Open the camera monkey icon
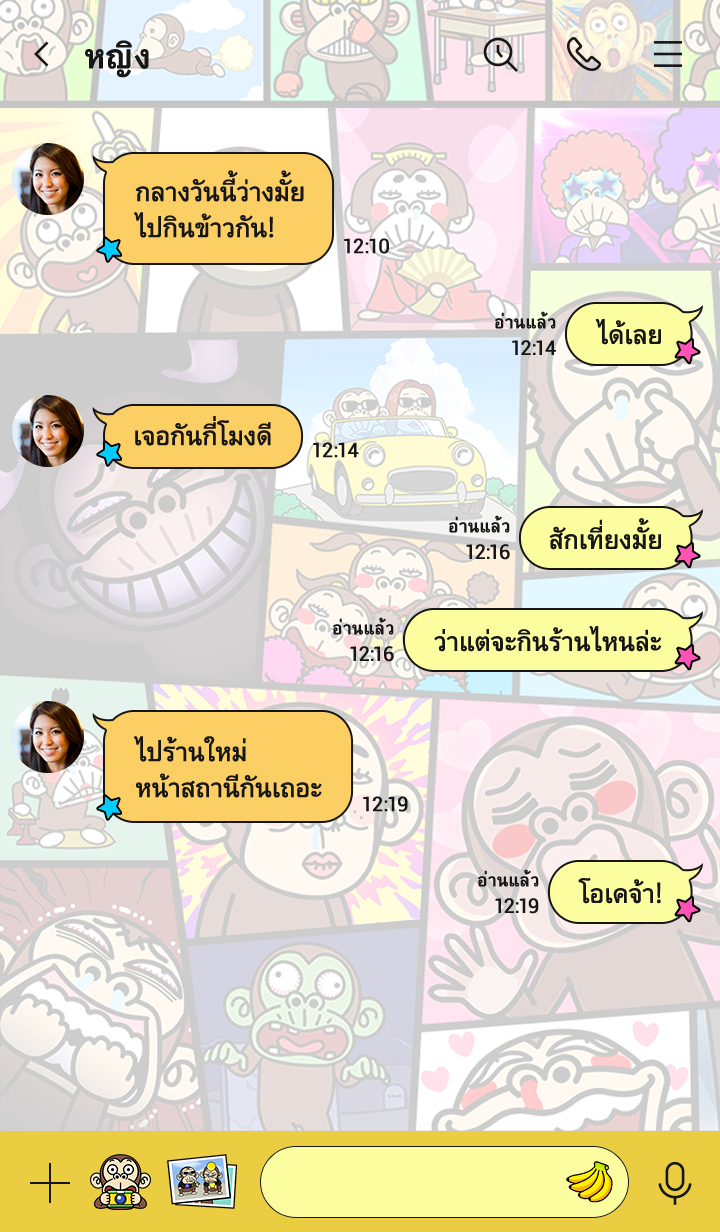Viewport: 720px width, 1232px height. coord(120,1182)
